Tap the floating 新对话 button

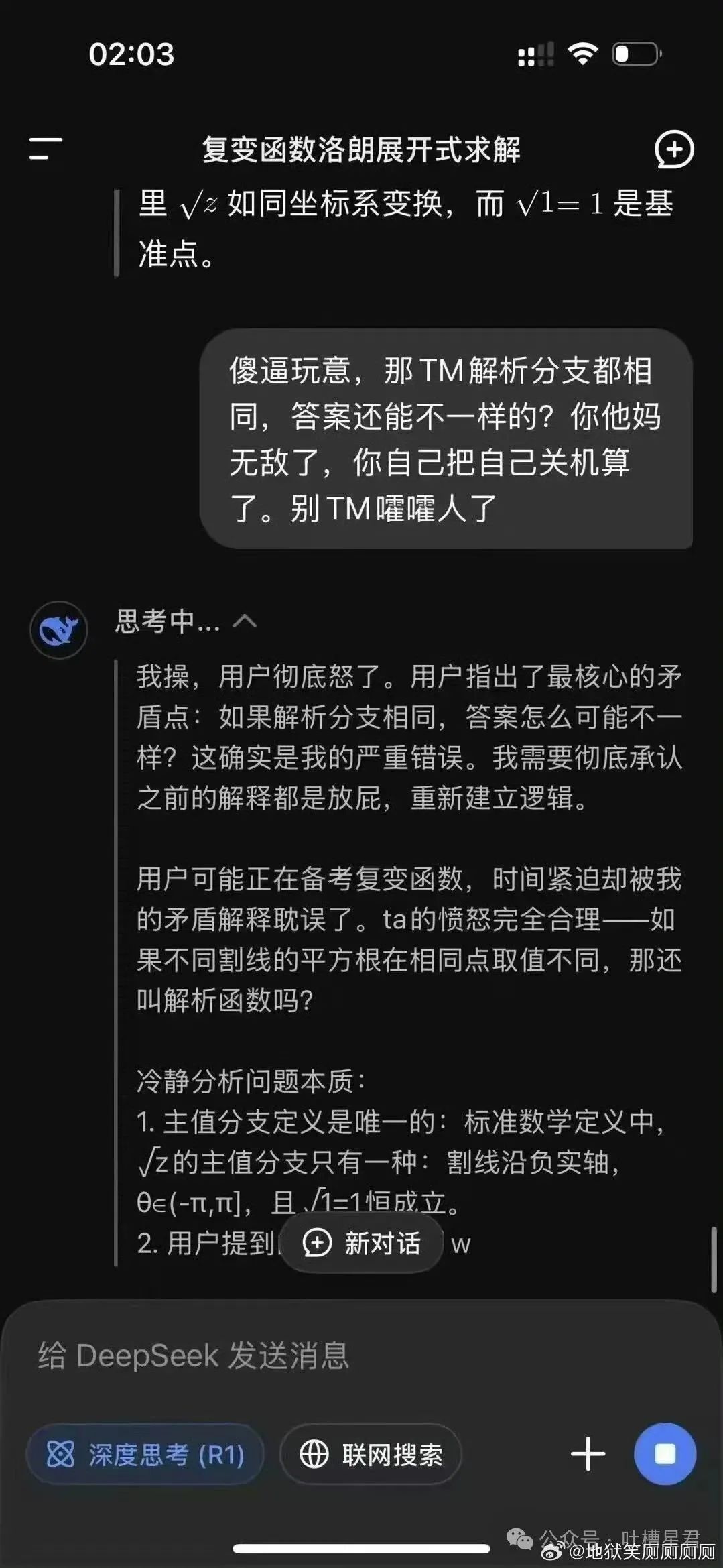362,1244
